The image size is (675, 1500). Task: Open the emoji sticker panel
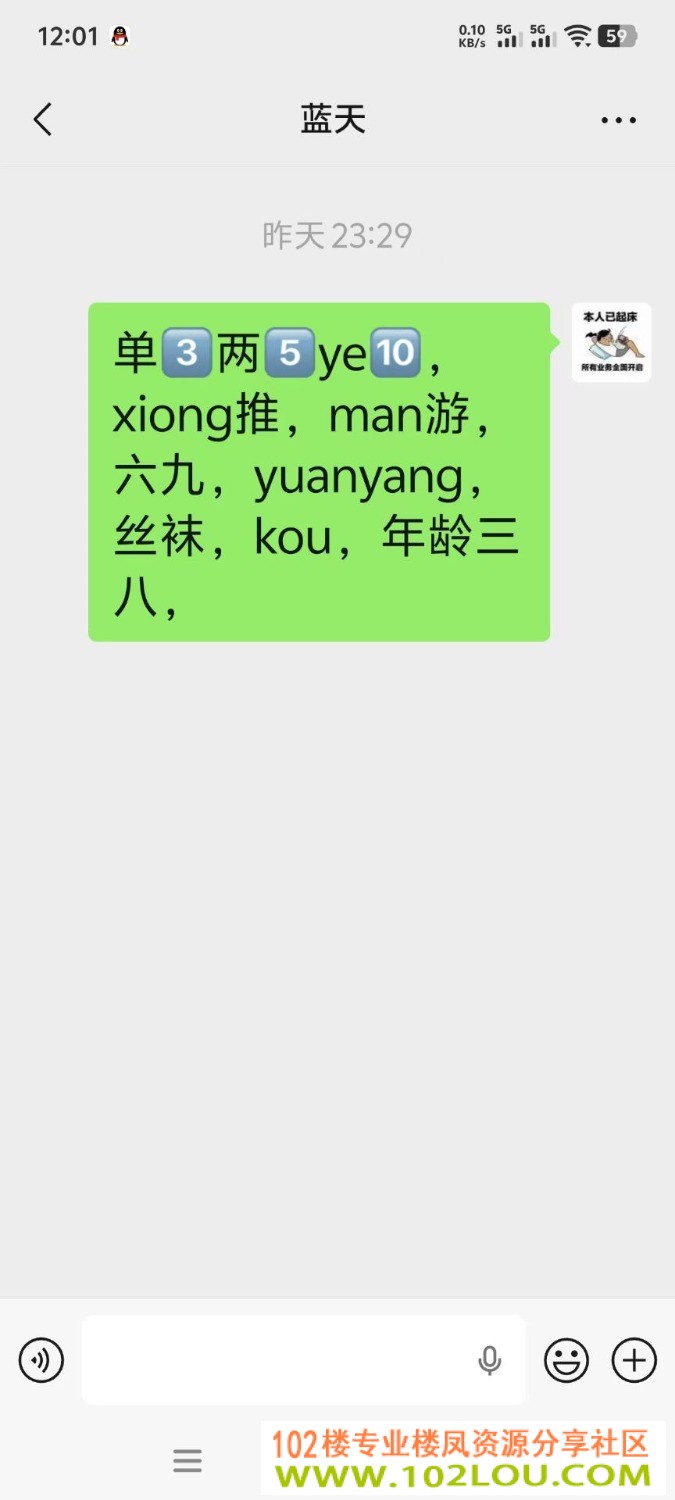(x=566, y=1360)
